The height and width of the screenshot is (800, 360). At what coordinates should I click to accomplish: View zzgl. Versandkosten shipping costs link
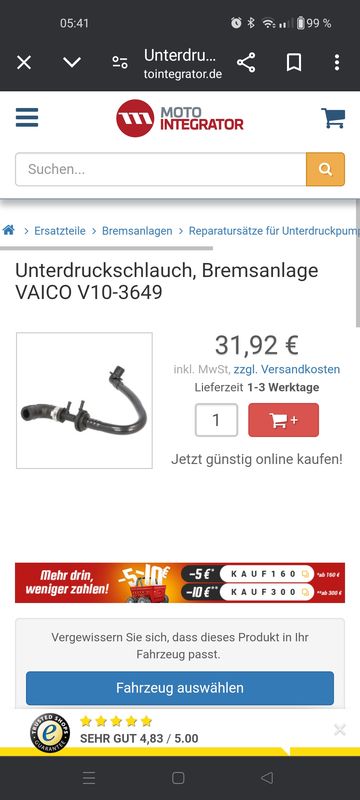coord(287,369)
